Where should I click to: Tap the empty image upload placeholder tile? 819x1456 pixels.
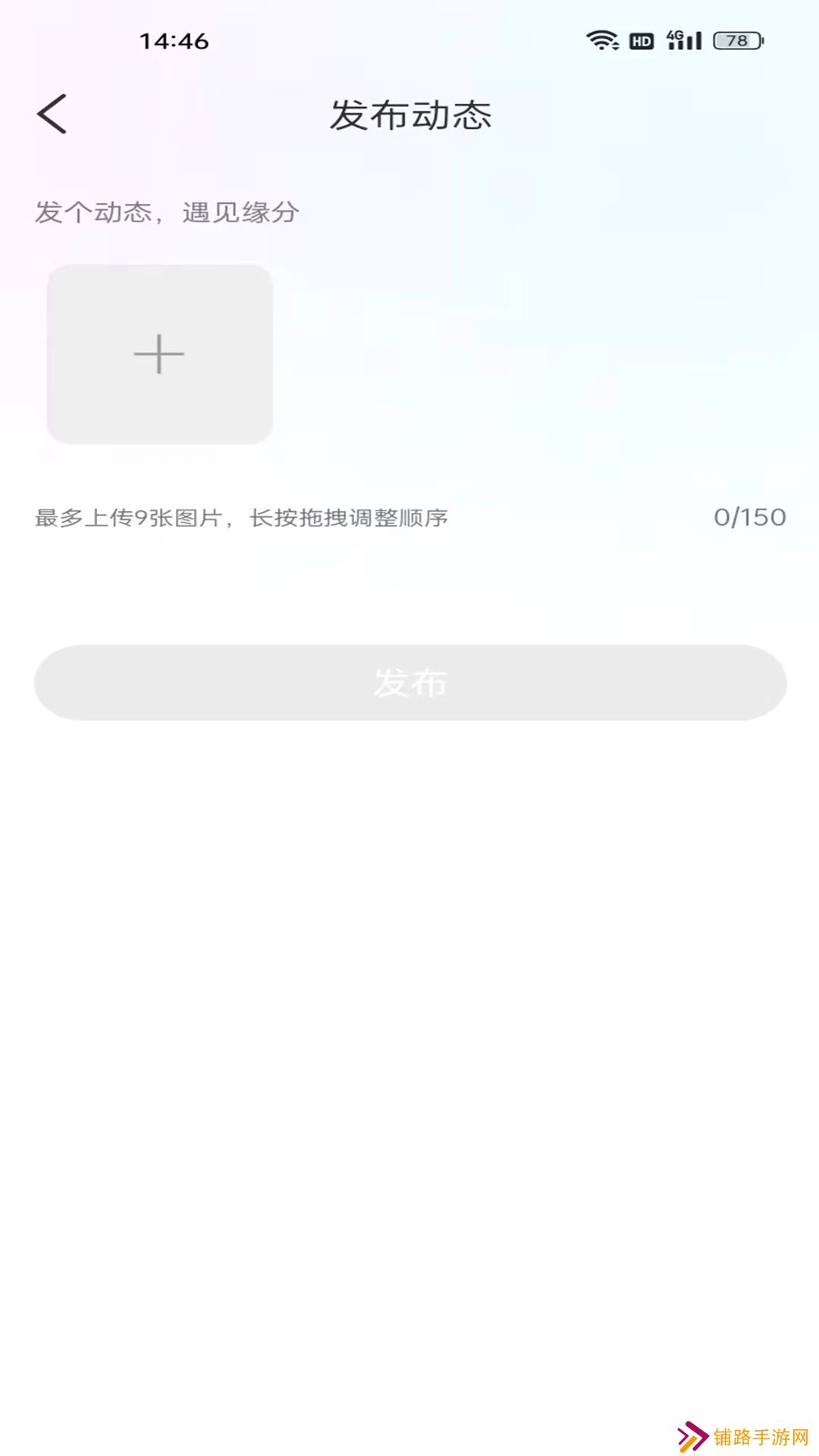click(158, 353)
